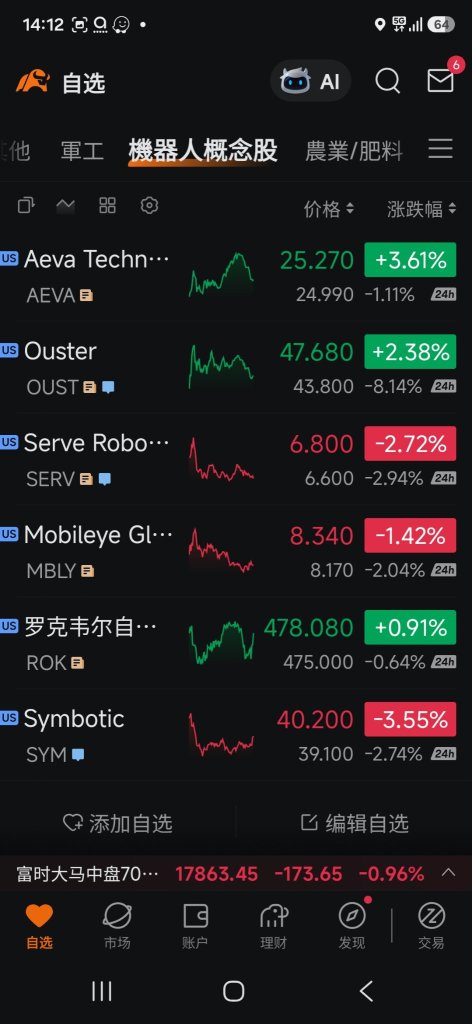
Task: Open the messages envelope icon
Action: (440, 81)
